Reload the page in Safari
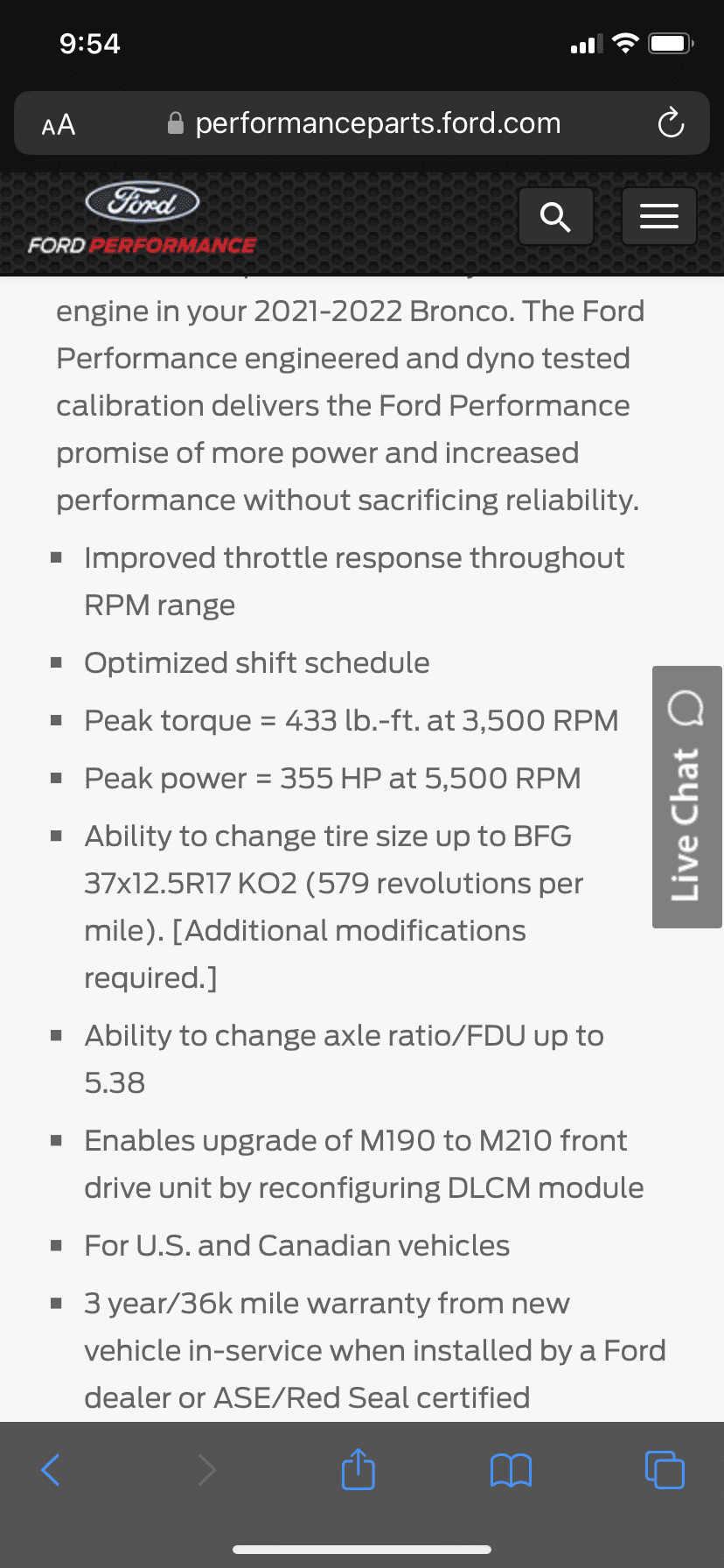The width and height of the screenshot is (724, 1568). pyautogui.click(x=671, y=123)
